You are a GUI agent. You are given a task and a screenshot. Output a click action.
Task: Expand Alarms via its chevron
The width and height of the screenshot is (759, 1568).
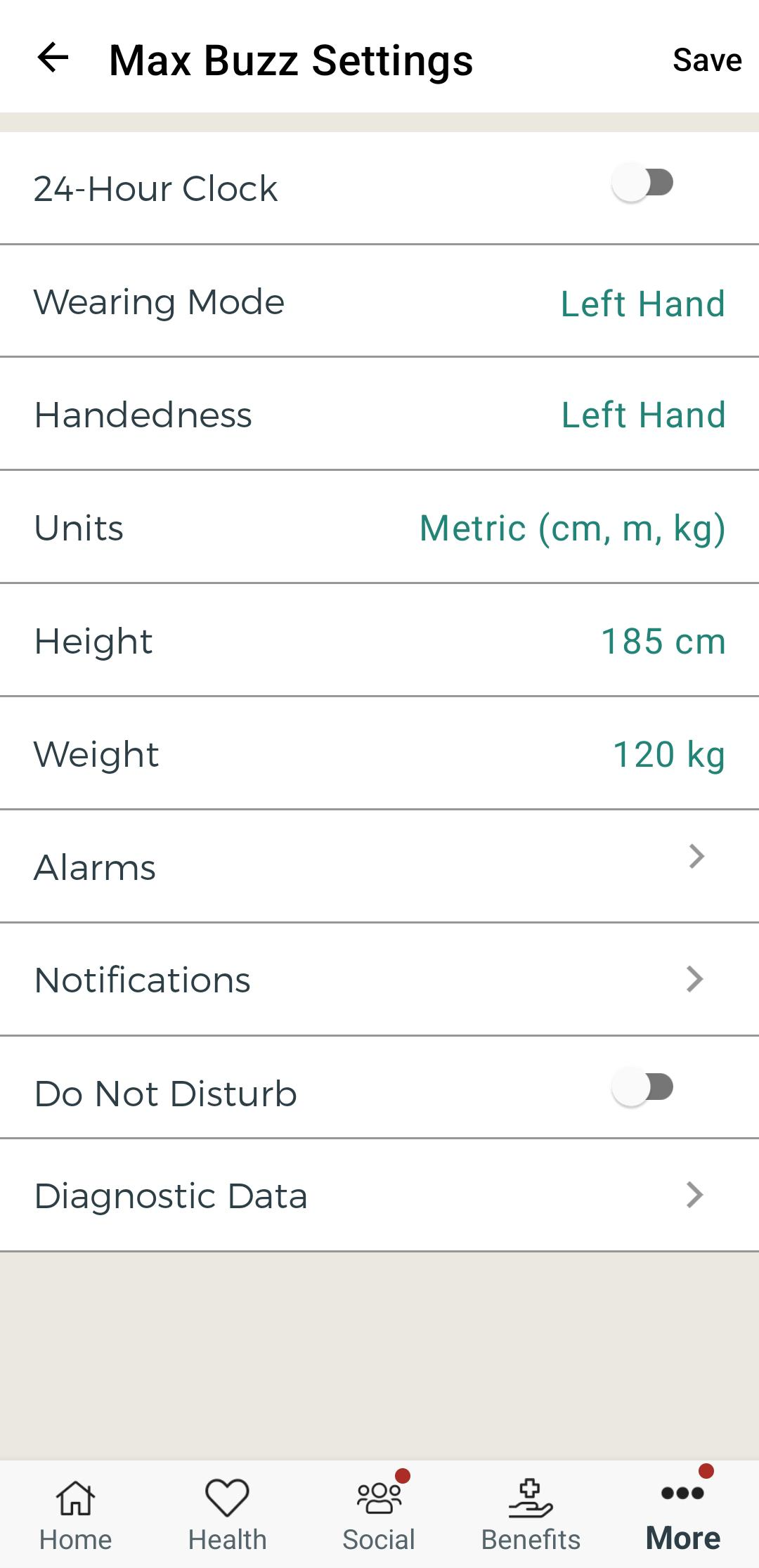point(696,856)
